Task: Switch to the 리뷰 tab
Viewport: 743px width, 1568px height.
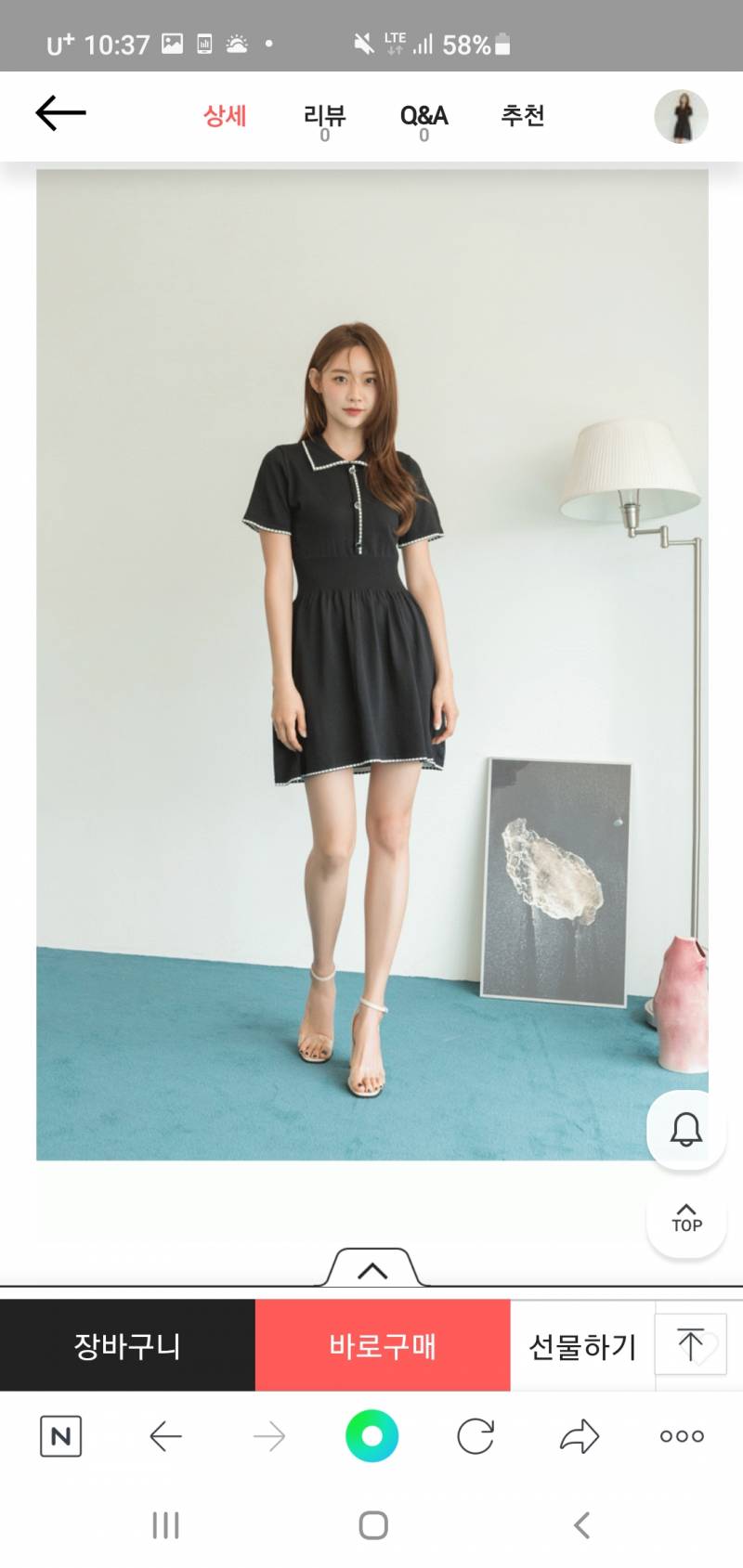Action: coord(324,119)
